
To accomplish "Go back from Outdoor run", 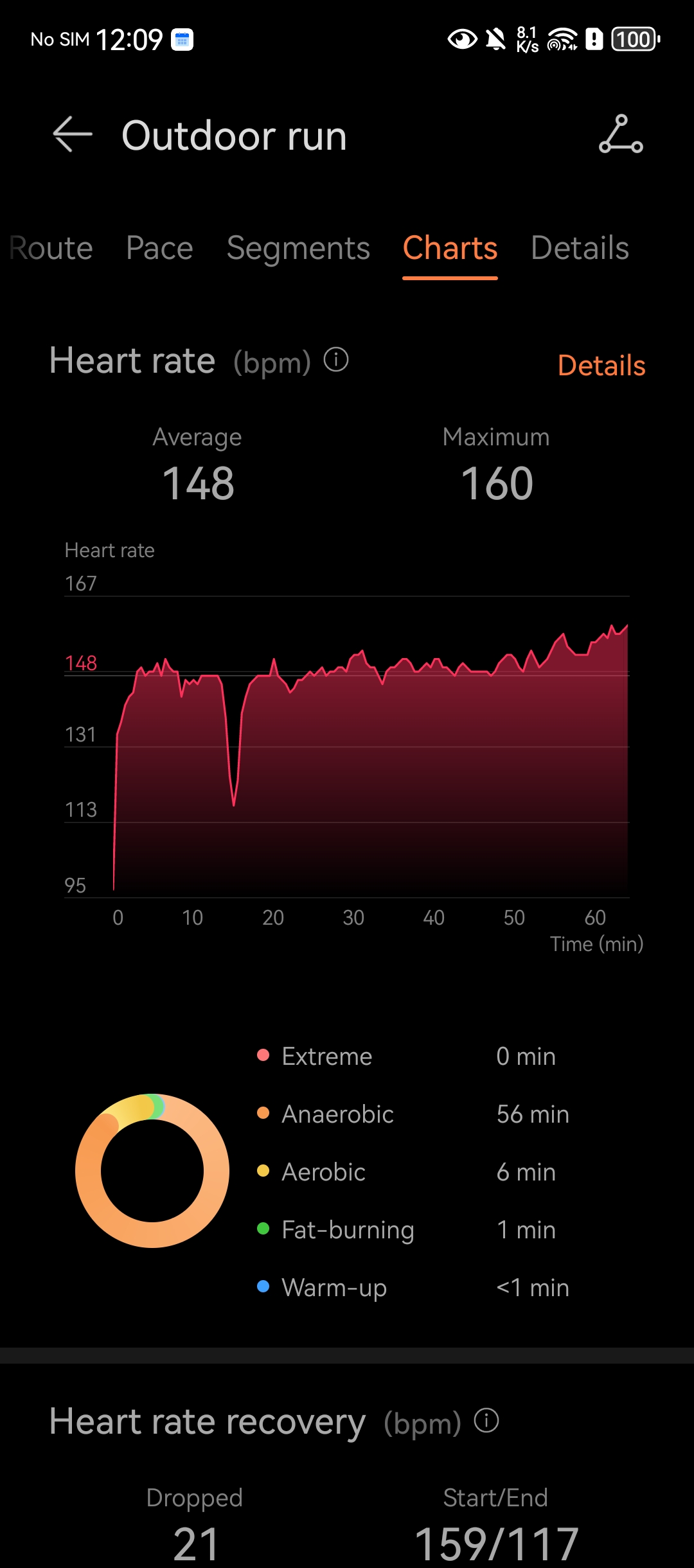I will 72,135.
